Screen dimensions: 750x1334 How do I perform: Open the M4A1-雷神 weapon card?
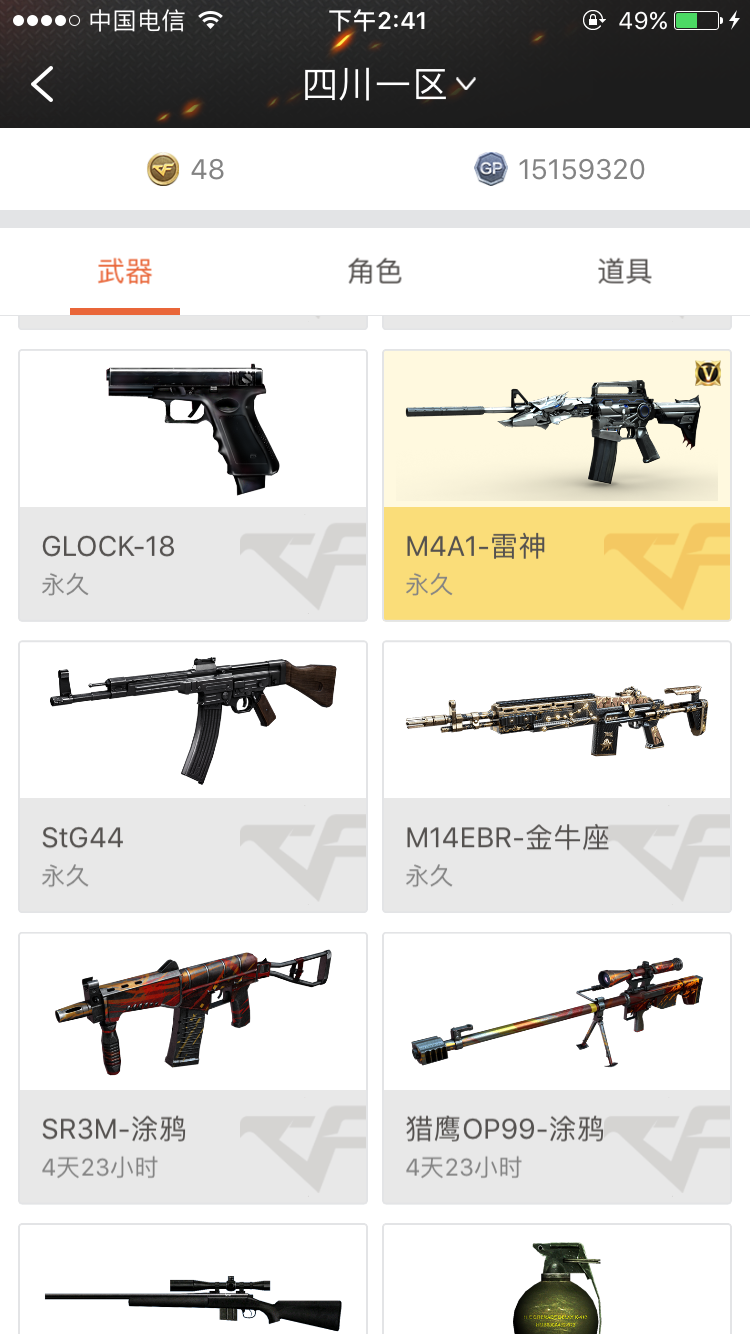(557, 485)
